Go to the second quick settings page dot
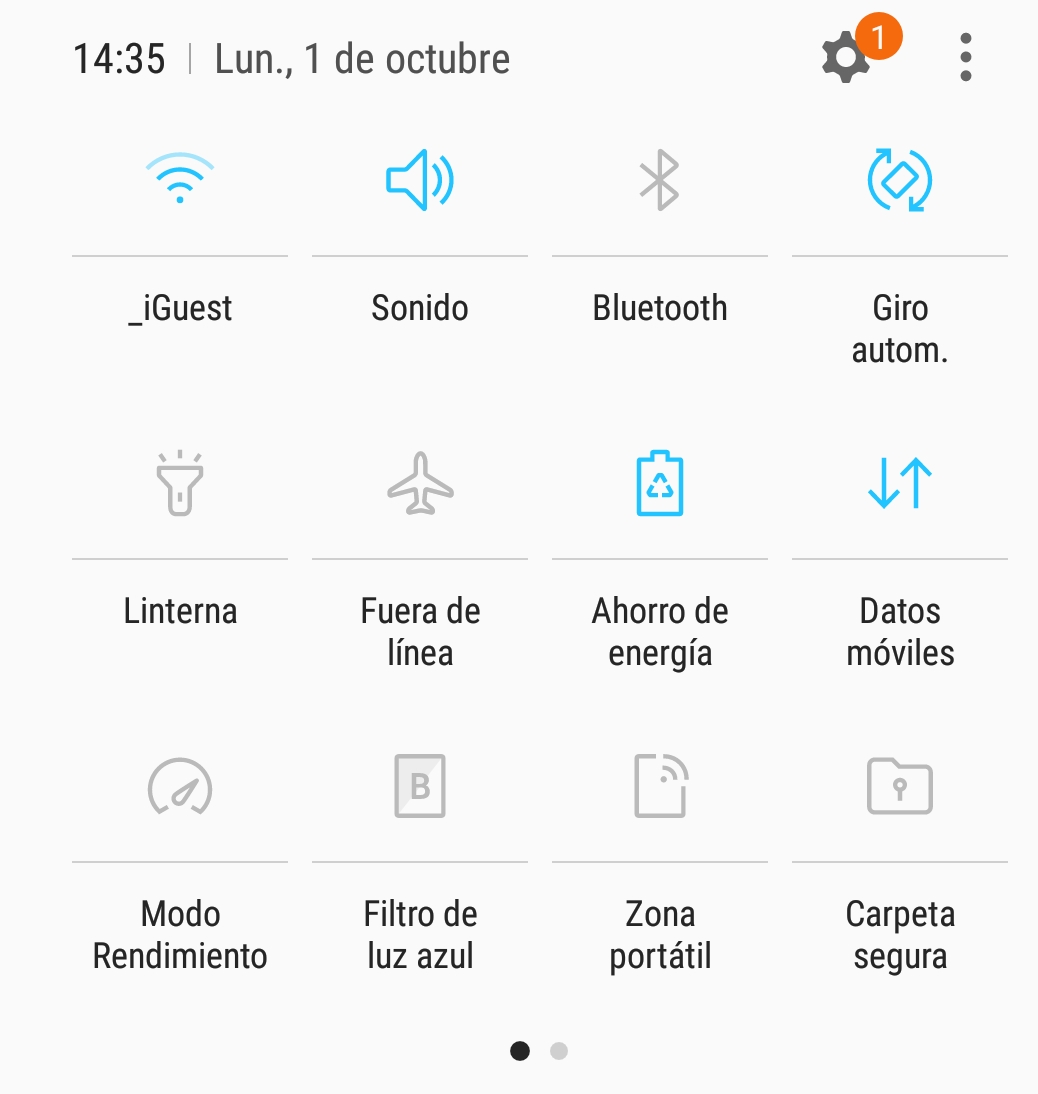 point(559,1051)
